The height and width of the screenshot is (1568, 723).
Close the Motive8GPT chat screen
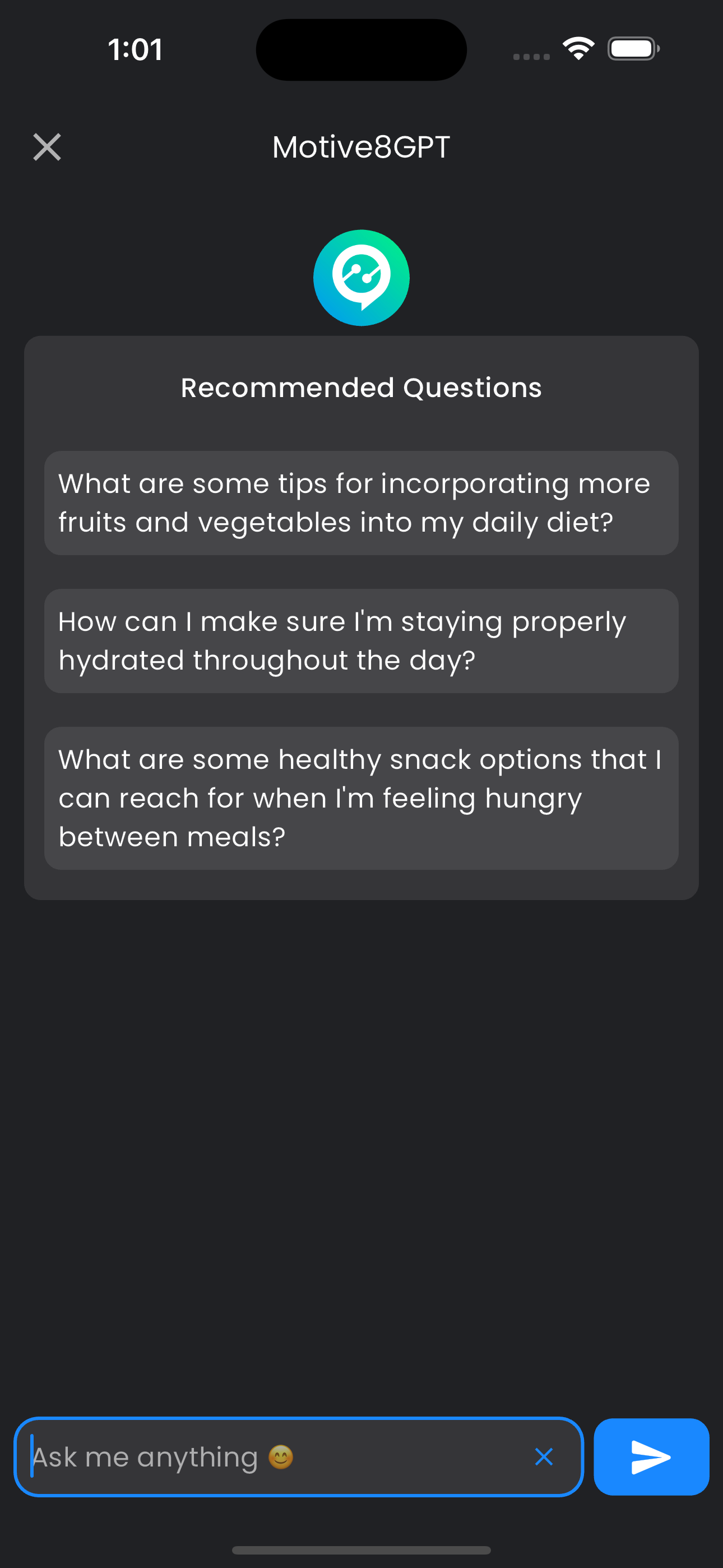pyautogui.click(x=47, y=147)
